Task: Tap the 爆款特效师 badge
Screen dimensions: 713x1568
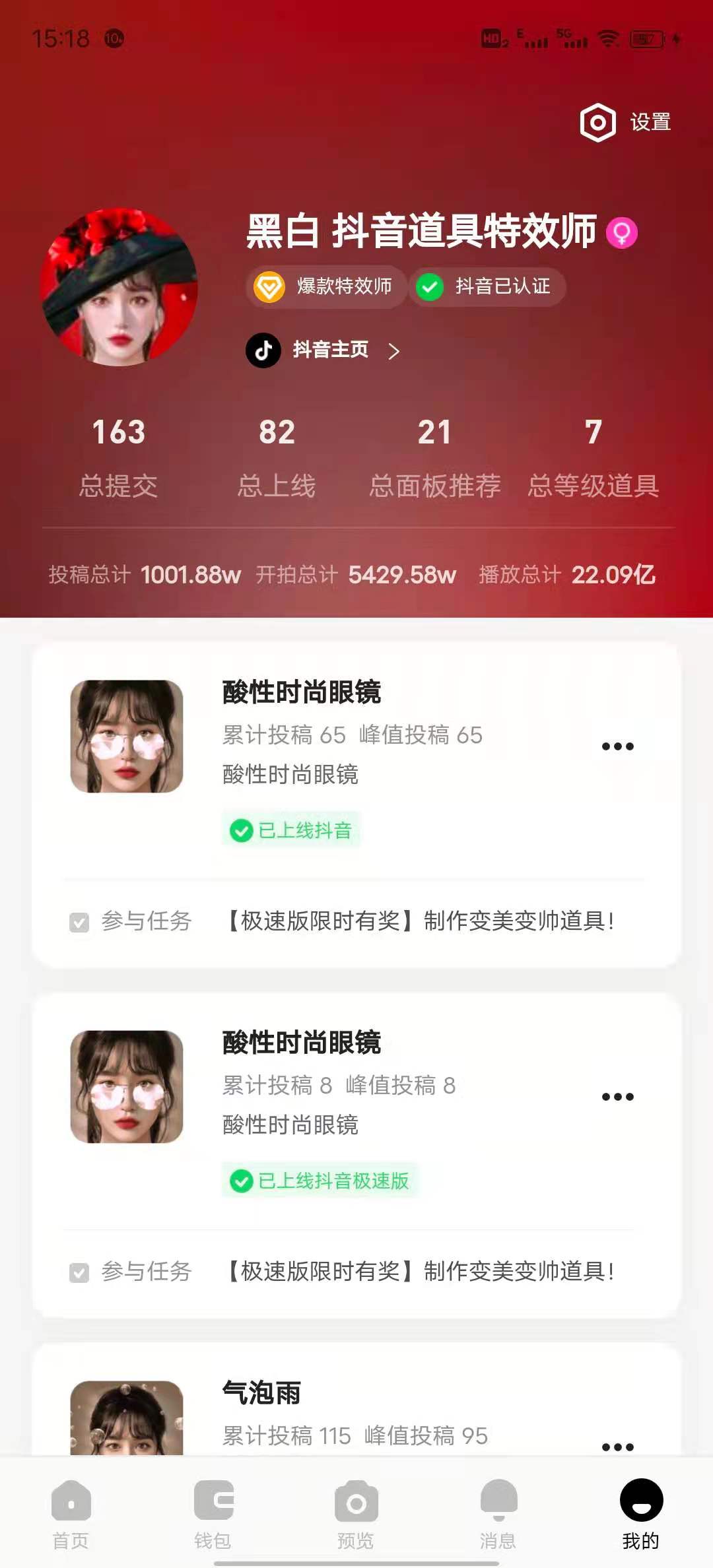Action: (326, 286)
